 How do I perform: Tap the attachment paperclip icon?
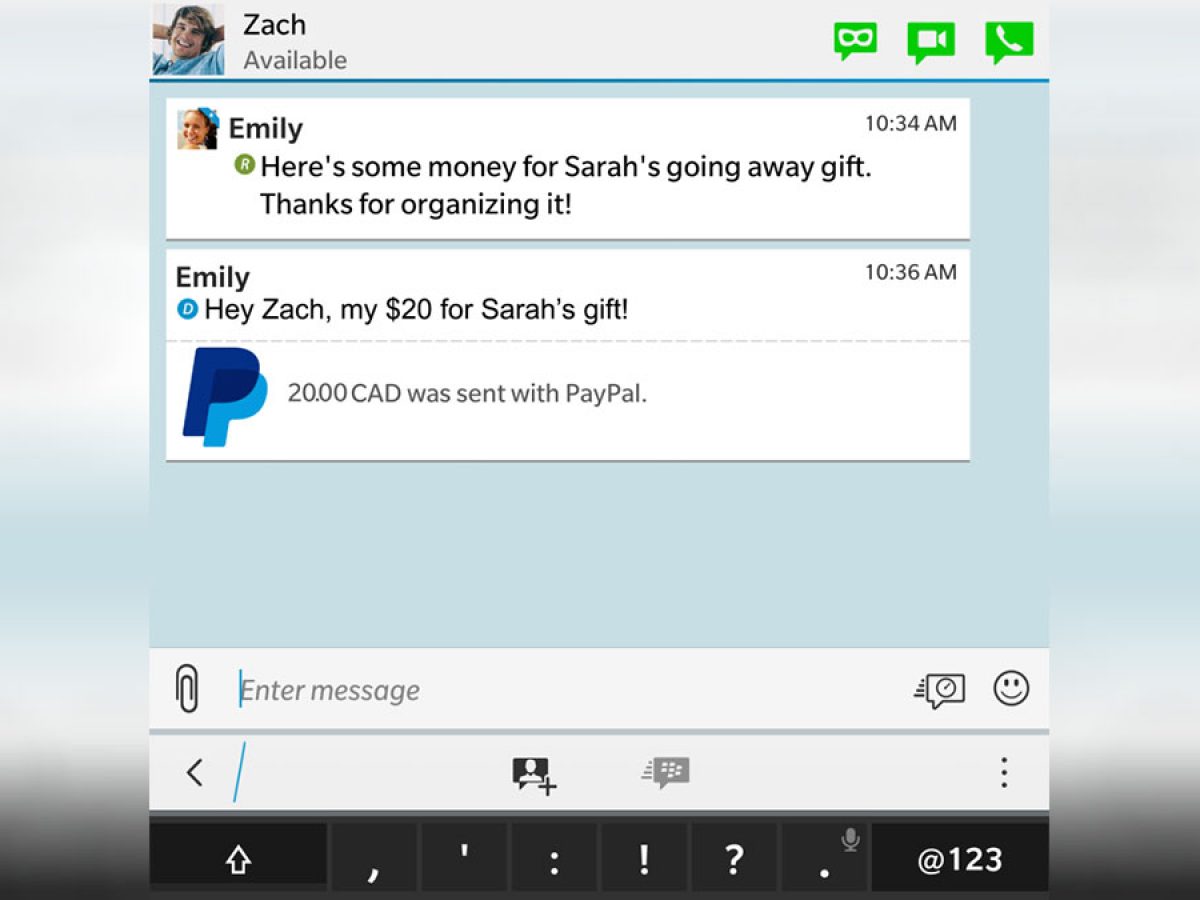tap(186, 689)
